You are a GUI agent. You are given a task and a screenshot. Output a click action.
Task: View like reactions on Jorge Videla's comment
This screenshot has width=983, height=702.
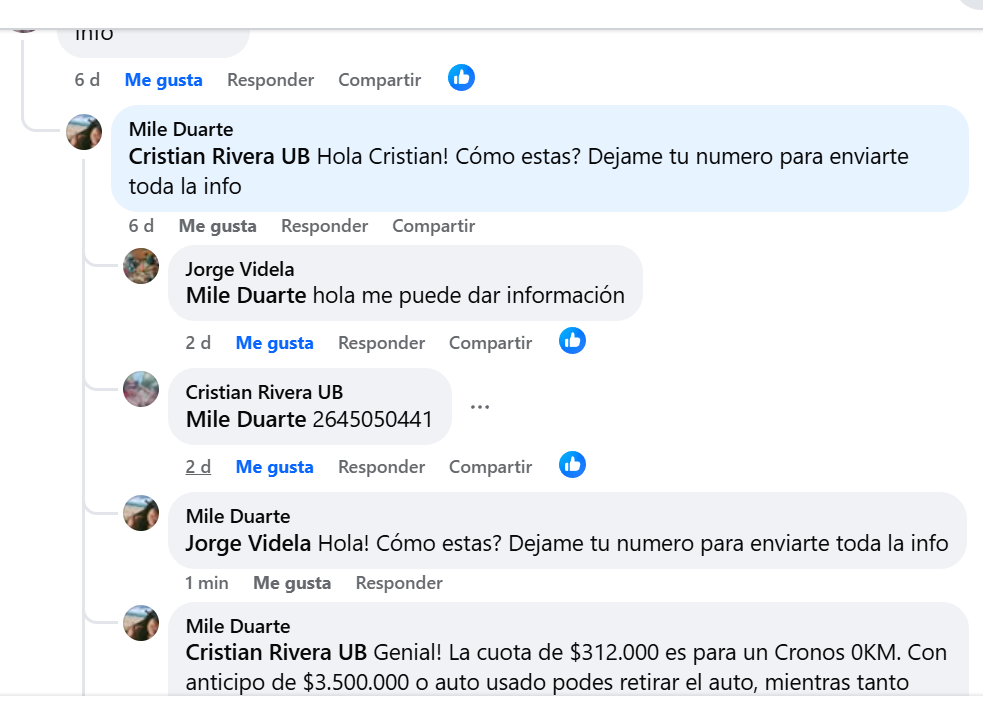[x=572, y=341]
